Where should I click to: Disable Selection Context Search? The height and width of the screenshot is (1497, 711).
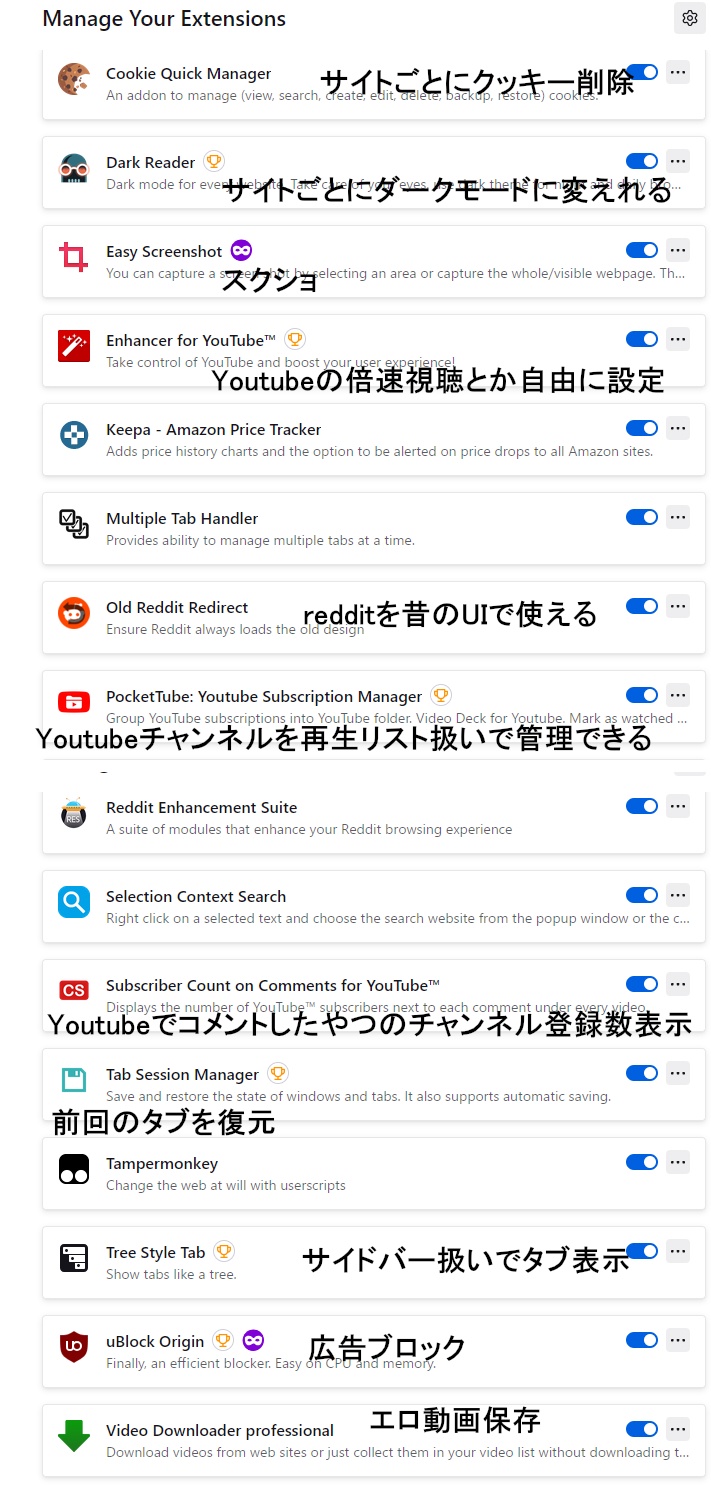coord(641,895)
